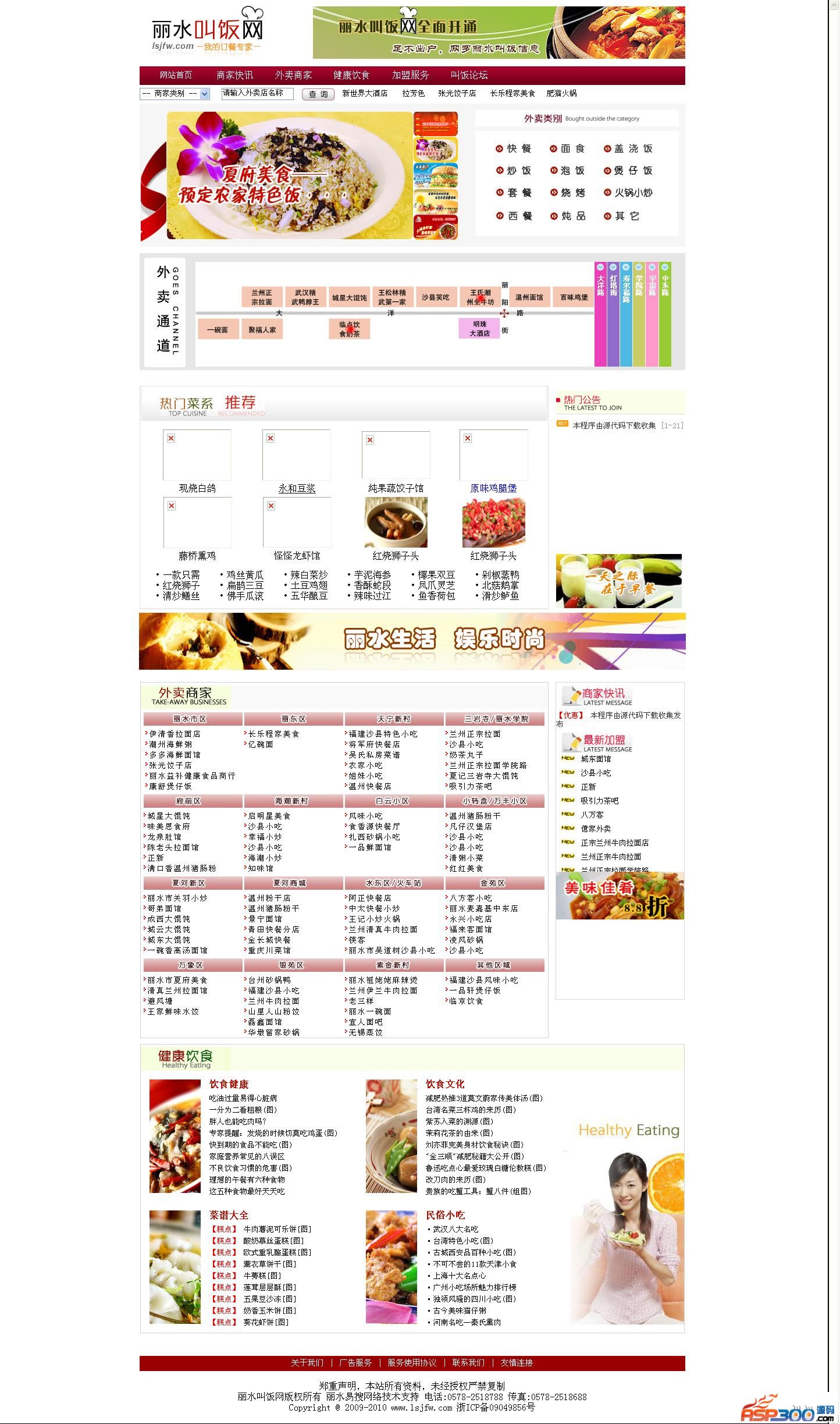840x1424 pixels.
Task: Open the 叫饭论坛 forum tab
Action: (x=469, y=75)
